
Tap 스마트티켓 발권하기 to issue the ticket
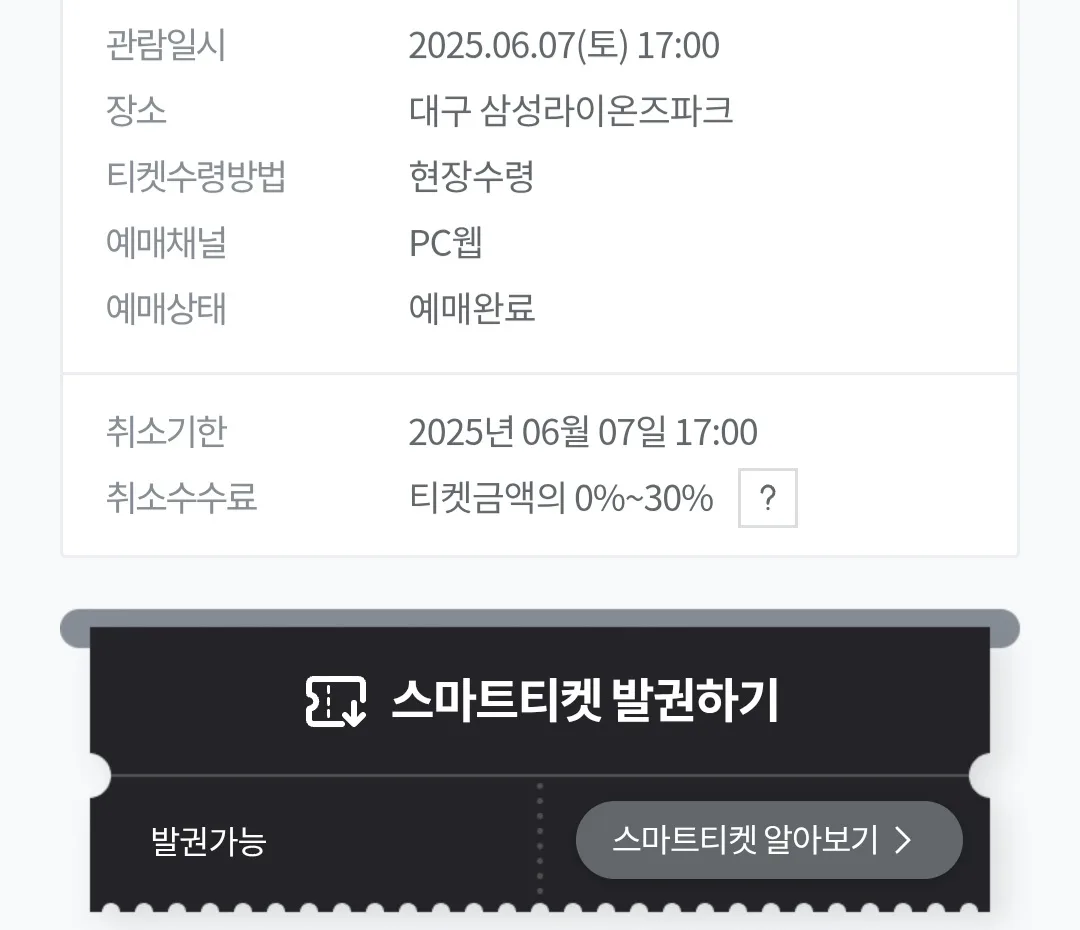[x=541, y=701]
